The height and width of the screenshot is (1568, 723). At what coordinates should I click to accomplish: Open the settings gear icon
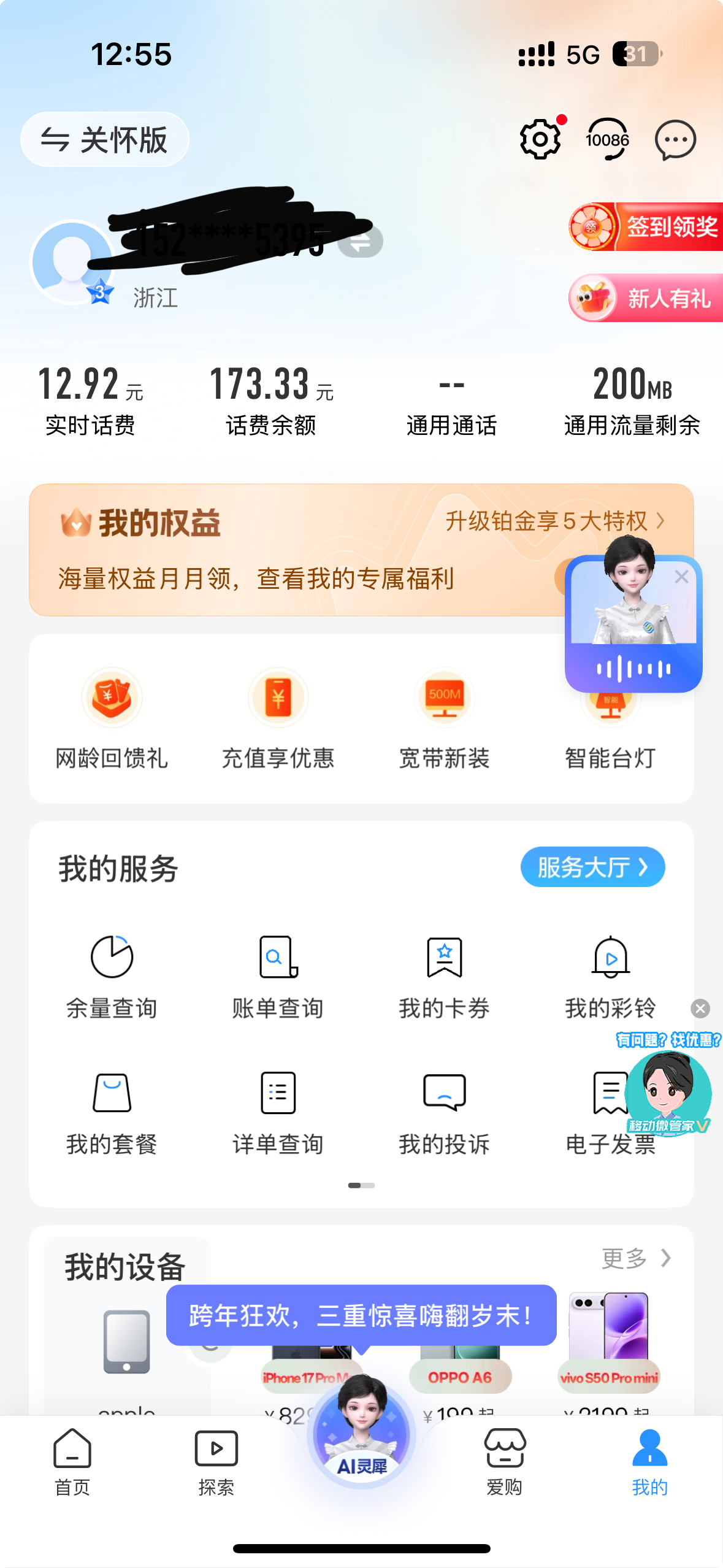[540, 140]
